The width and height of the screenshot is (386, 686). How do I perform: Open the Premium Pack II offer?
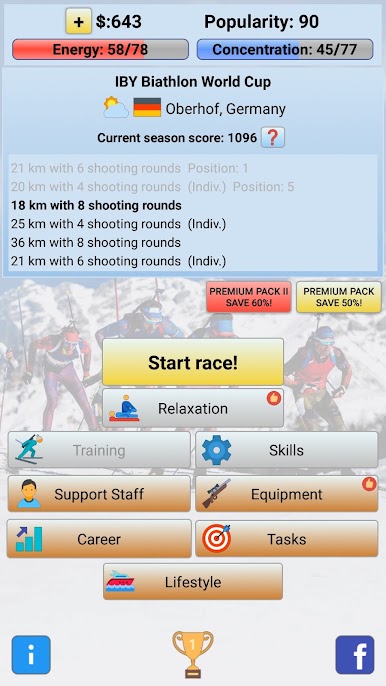249,297
